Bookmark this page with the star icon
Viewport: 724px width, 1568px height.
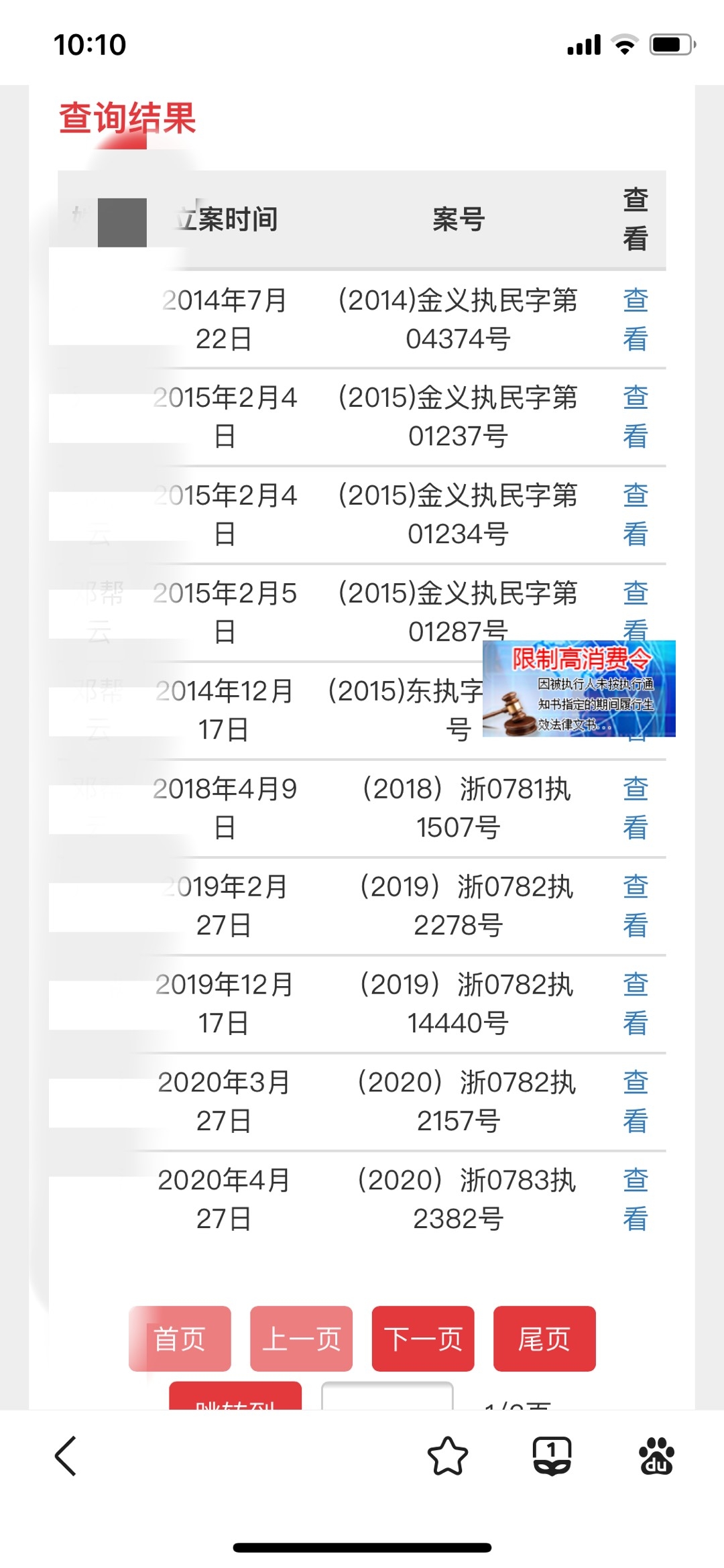[x=447, y=1456]
